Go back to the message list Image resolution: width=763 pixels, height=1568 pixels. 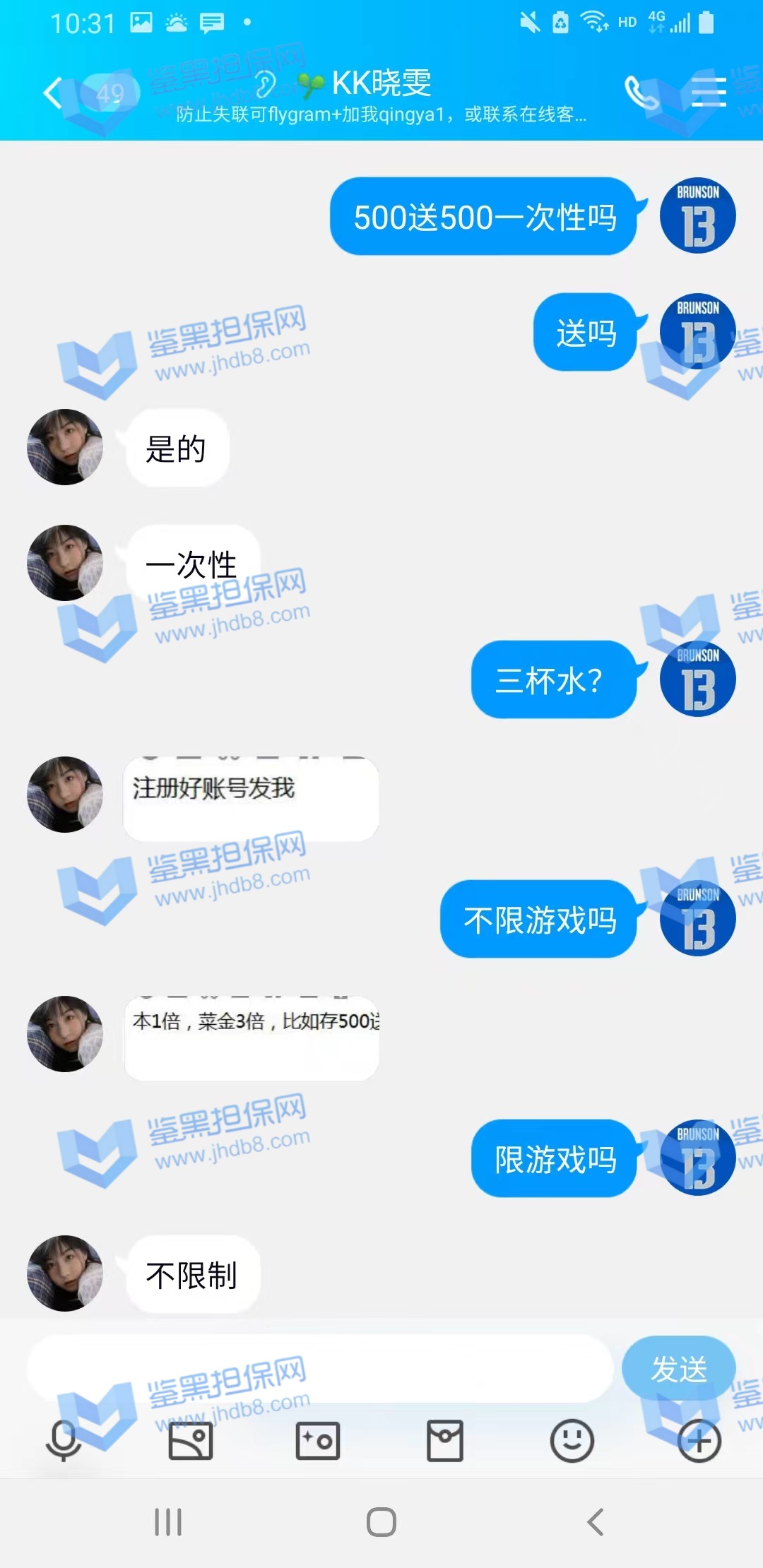[x=53, y=93]
